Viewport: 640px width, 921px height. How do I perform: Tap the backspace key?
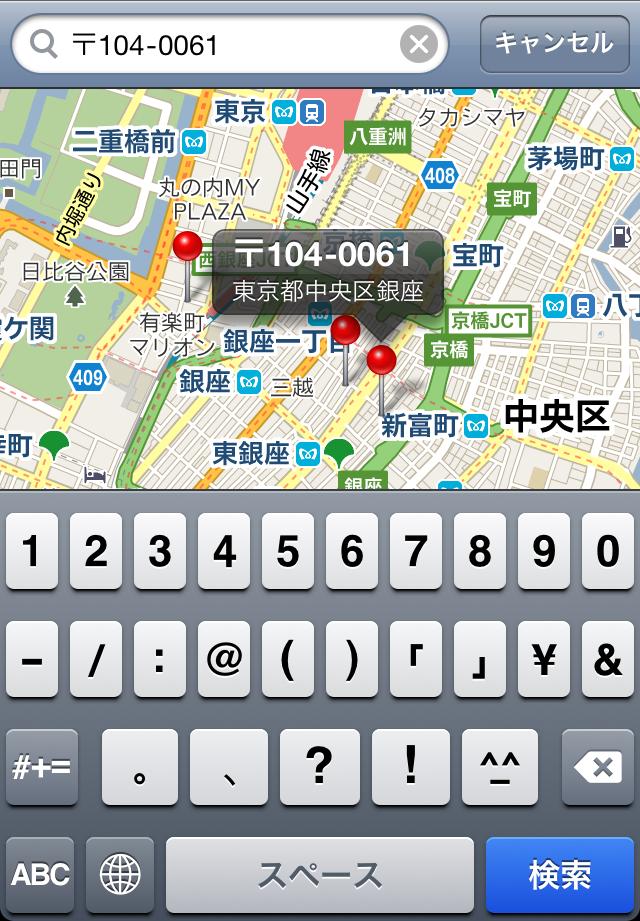(x=598, y=767)
